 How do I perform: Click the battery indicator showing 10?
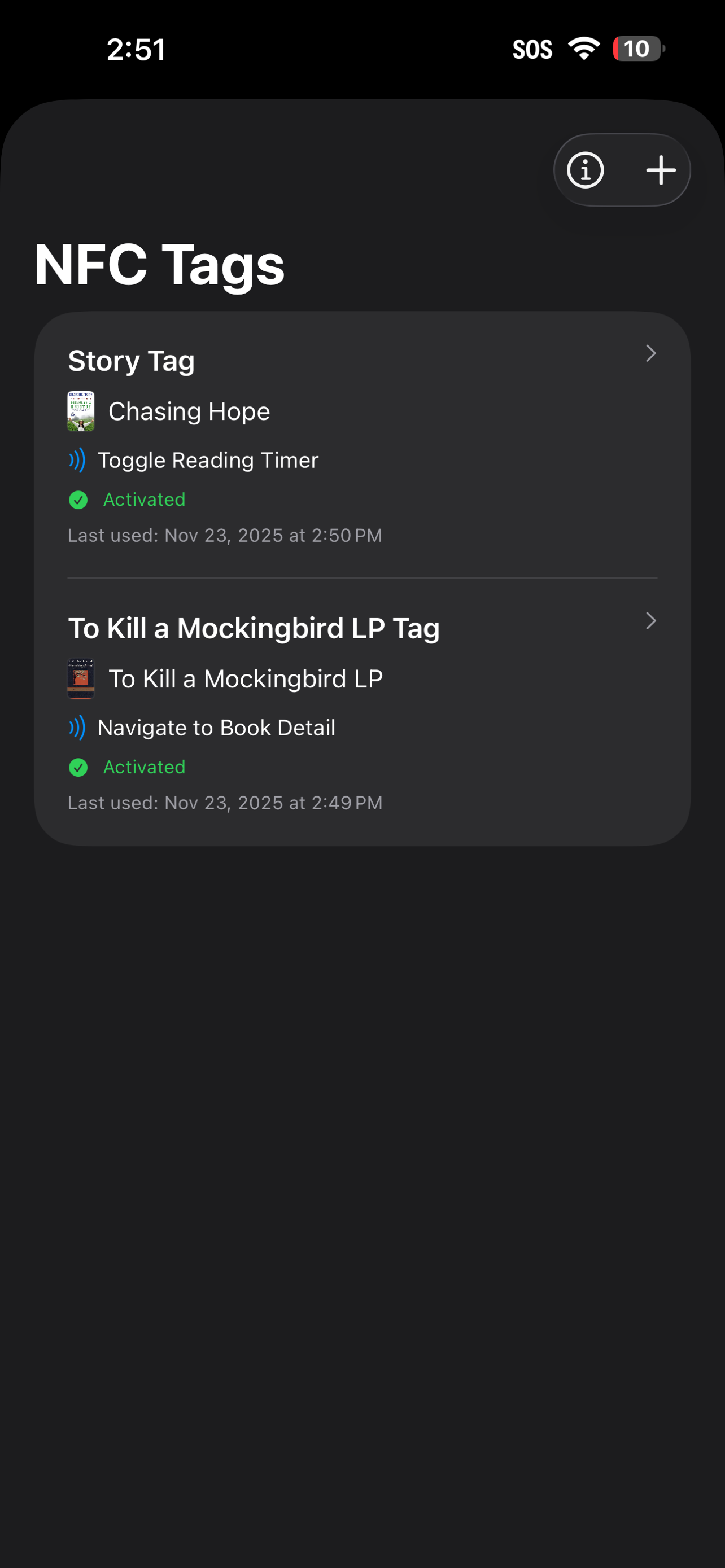pyautogui.click(x=637, y=49)
